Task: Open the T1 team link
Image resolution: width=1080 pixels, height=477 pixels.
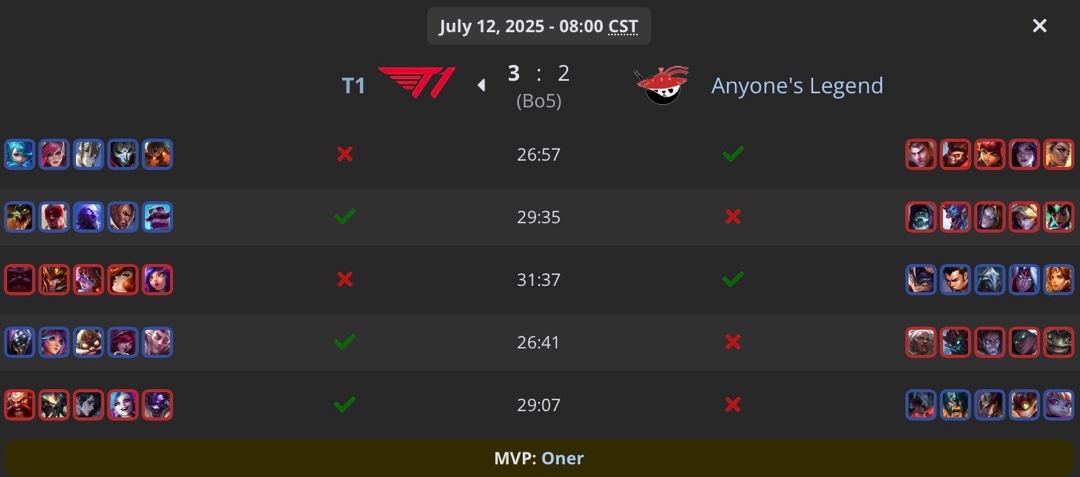Action: tap(354, 86)
